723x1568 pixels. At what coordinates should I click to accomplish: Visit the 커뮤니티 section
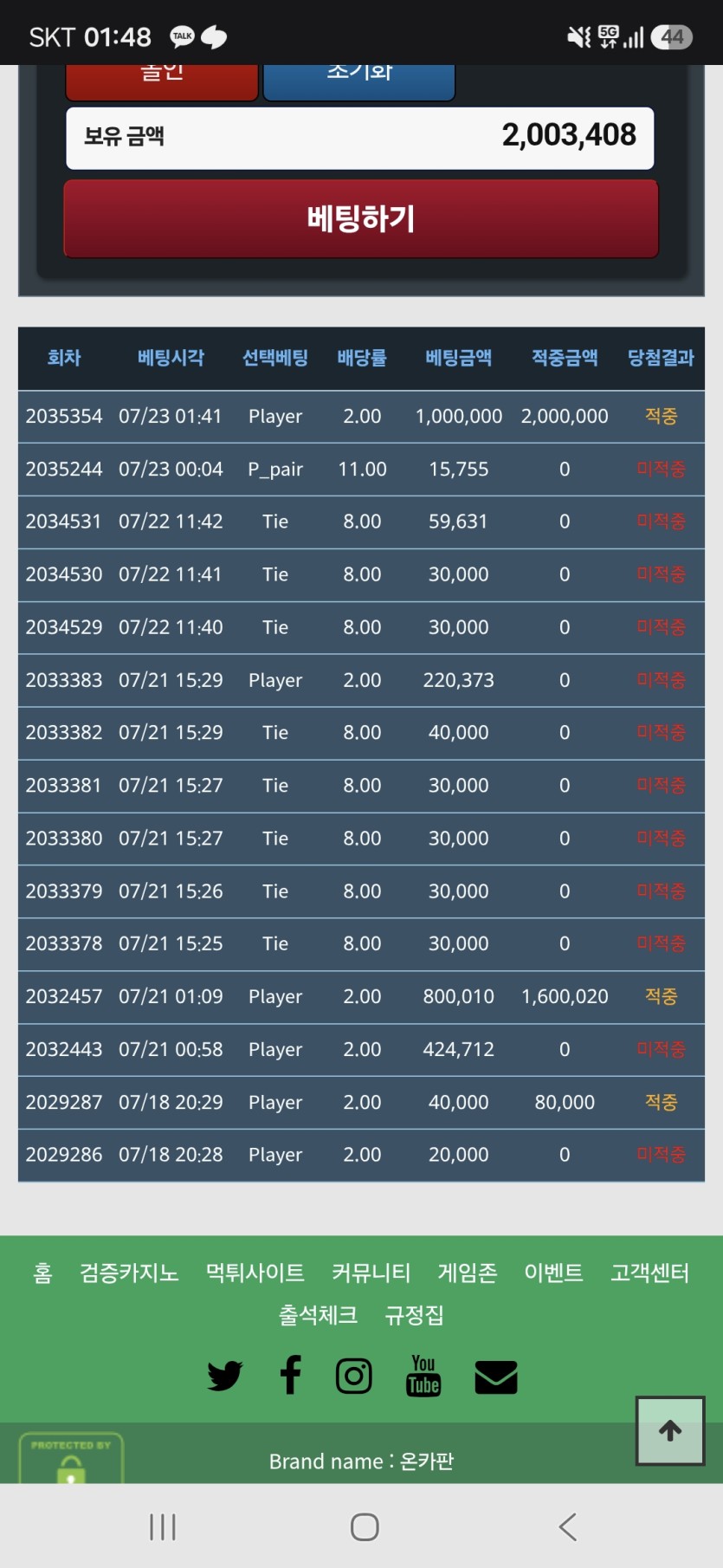[371, 1273]
